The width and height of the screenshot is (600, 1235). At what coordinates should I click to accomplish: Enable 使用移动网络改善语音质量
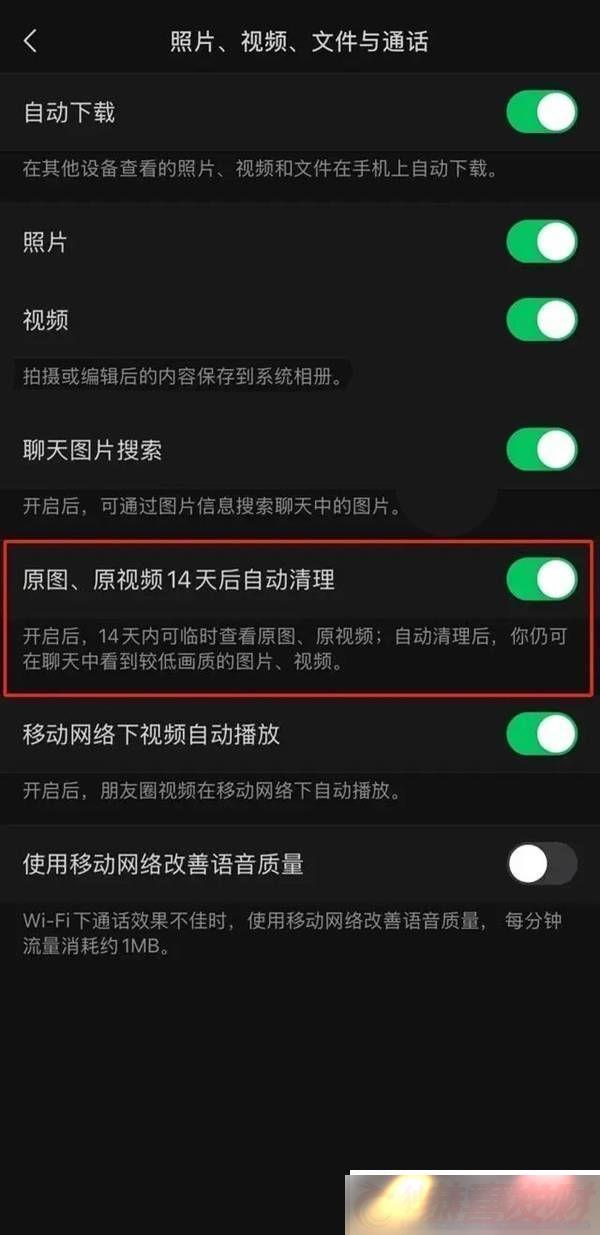click(x=542, y=864)
